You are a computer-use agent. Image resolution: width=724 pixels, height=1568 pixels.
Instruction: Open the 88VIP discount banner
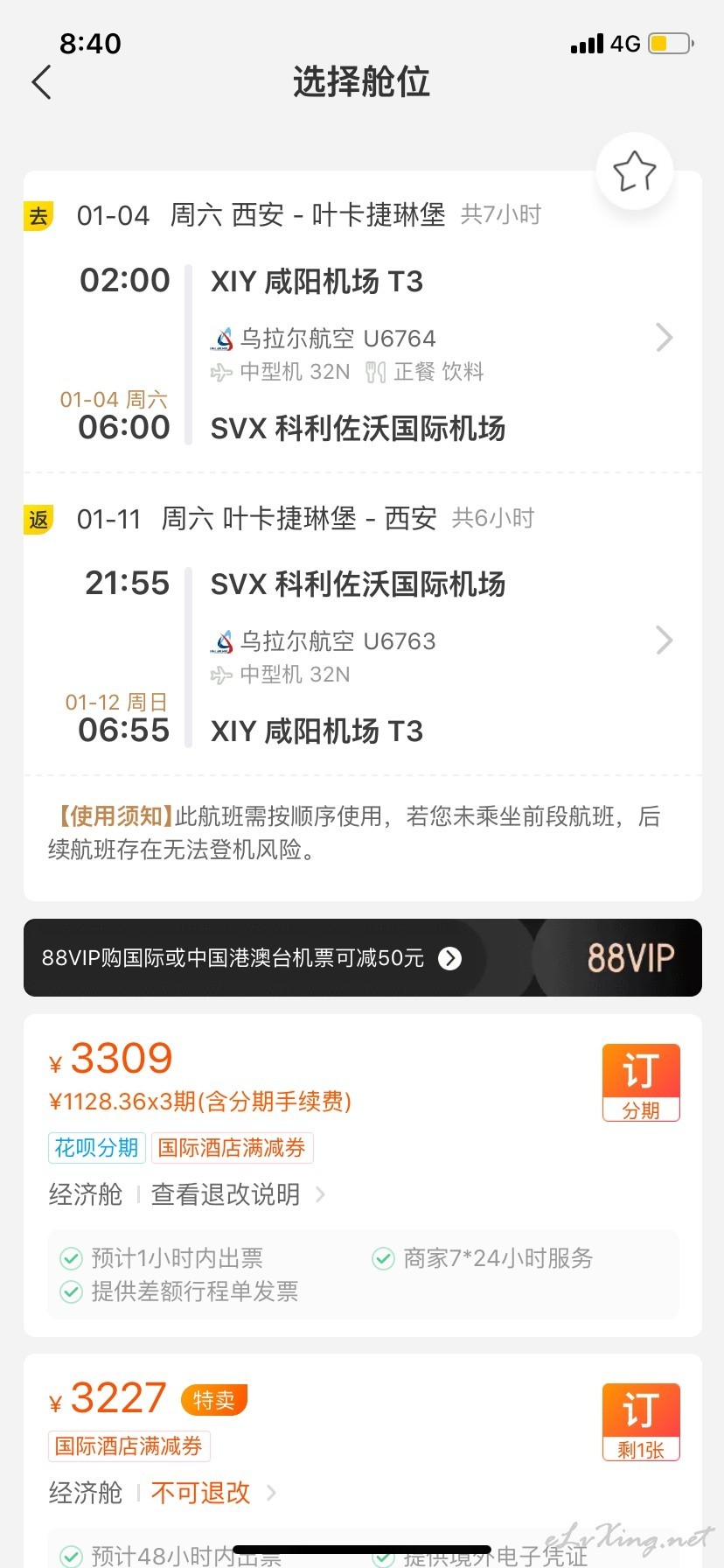coord(363,957)
